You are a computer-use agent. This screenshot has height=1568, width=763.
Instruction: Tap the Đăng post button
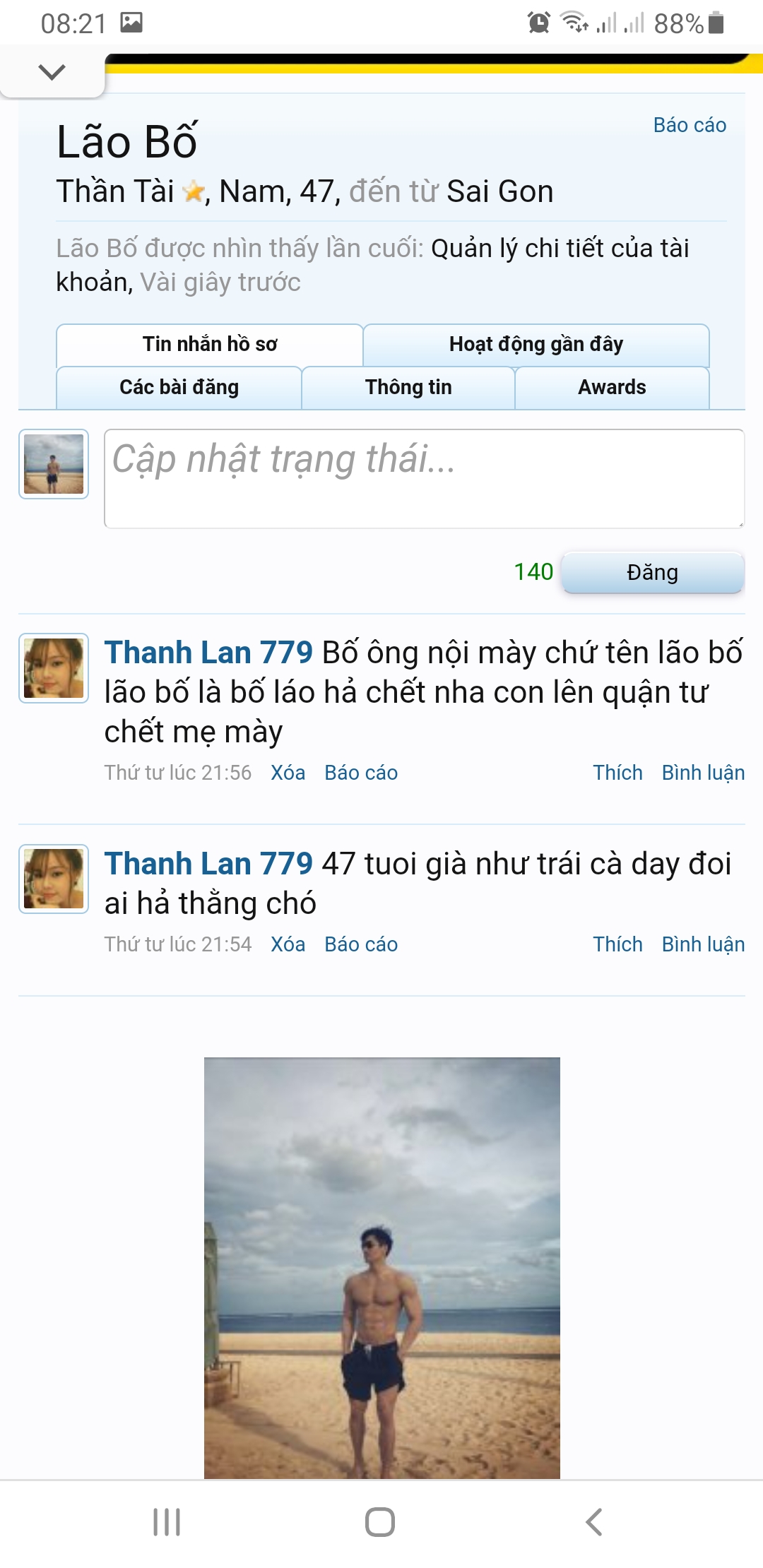(653, 572)
